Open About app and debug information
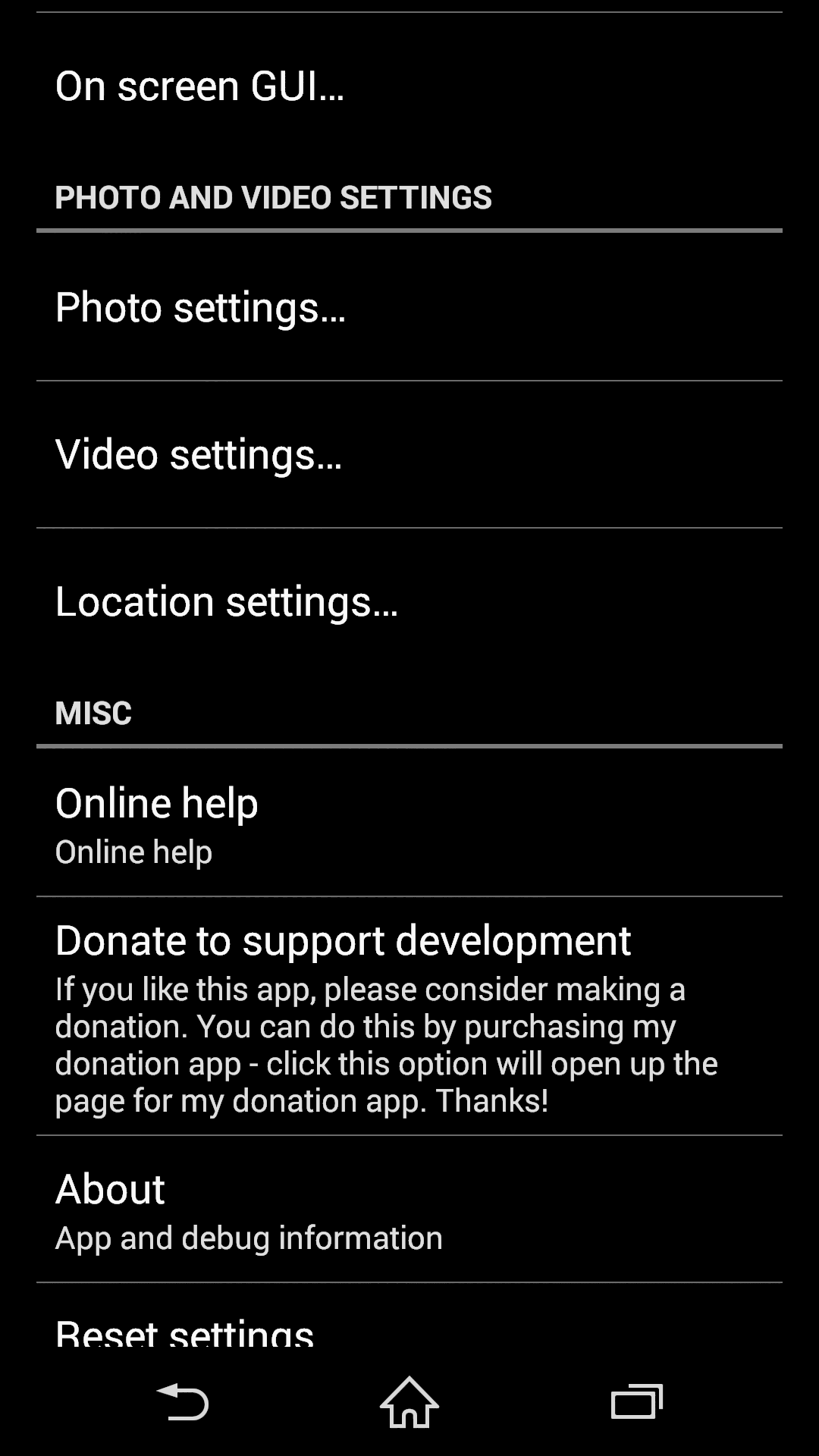The width and height of the screenshot is (819, 1456). (x=409, y=1210)
